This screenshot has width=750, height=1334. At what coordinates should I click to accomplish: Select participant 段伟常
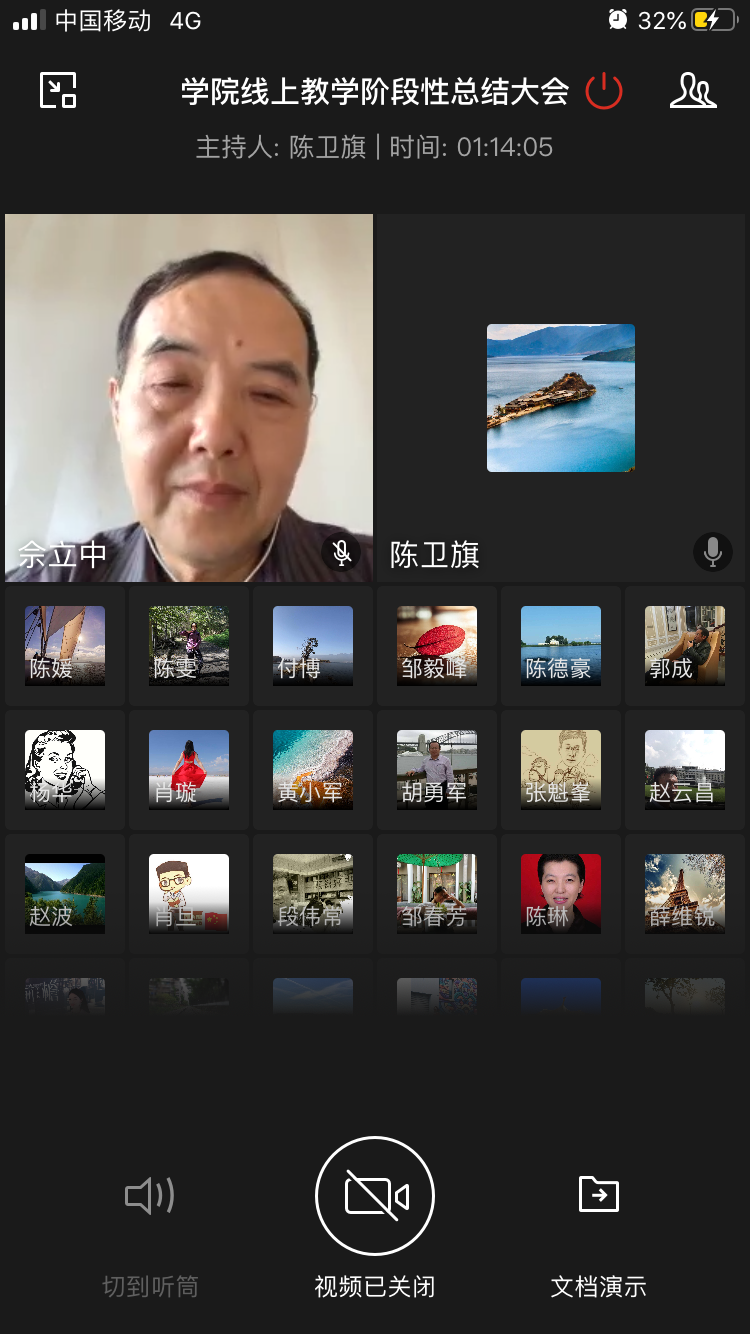tap(313, 894)
